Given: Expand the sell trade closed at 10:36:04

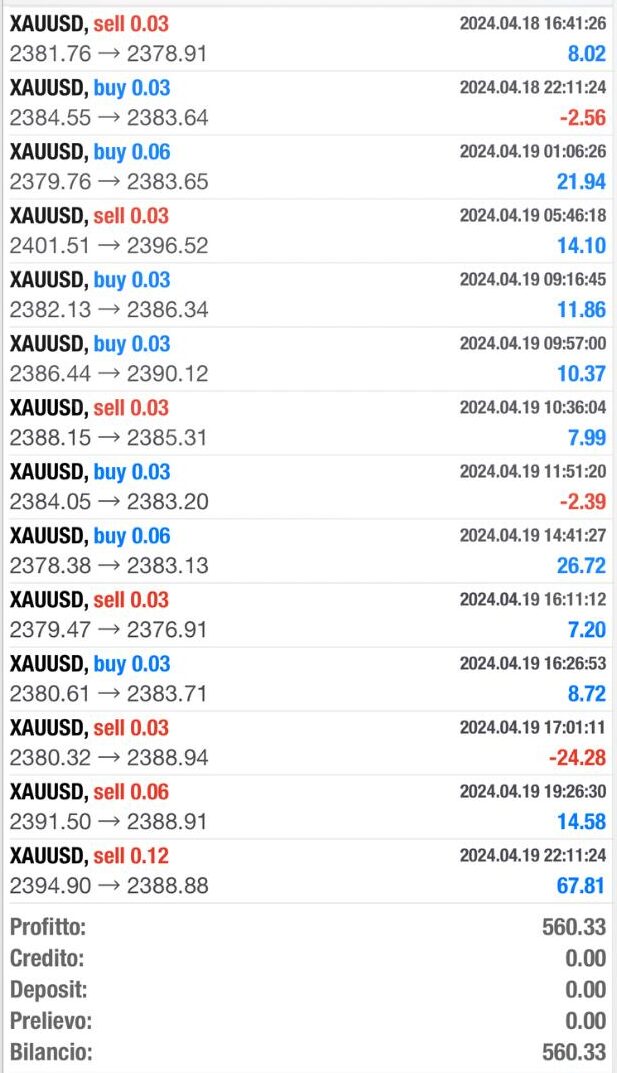Looking at the screenshot, I should click(x=308, y=423).
